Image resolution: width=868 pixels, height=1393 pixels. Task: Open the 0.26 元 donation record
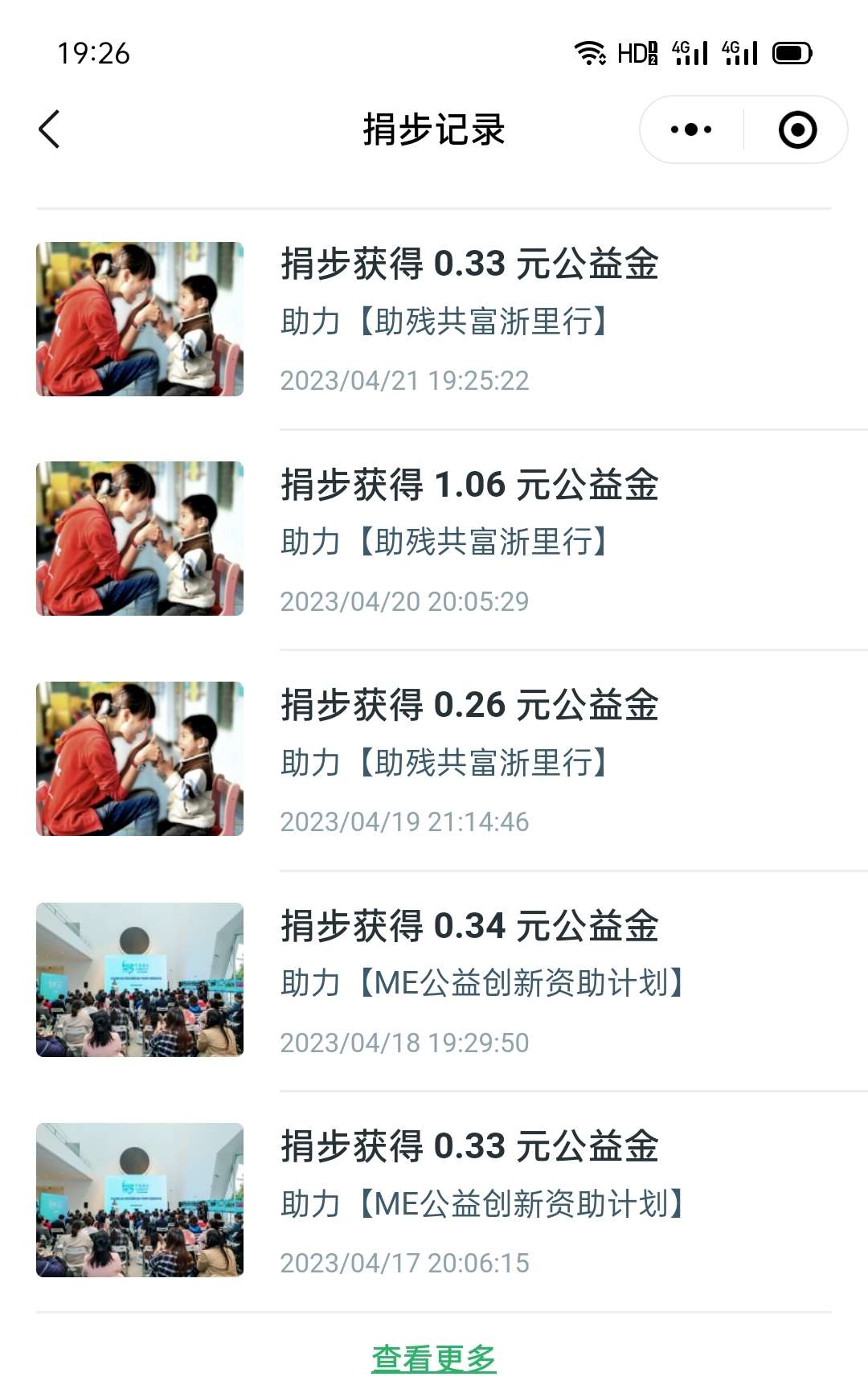434,760
